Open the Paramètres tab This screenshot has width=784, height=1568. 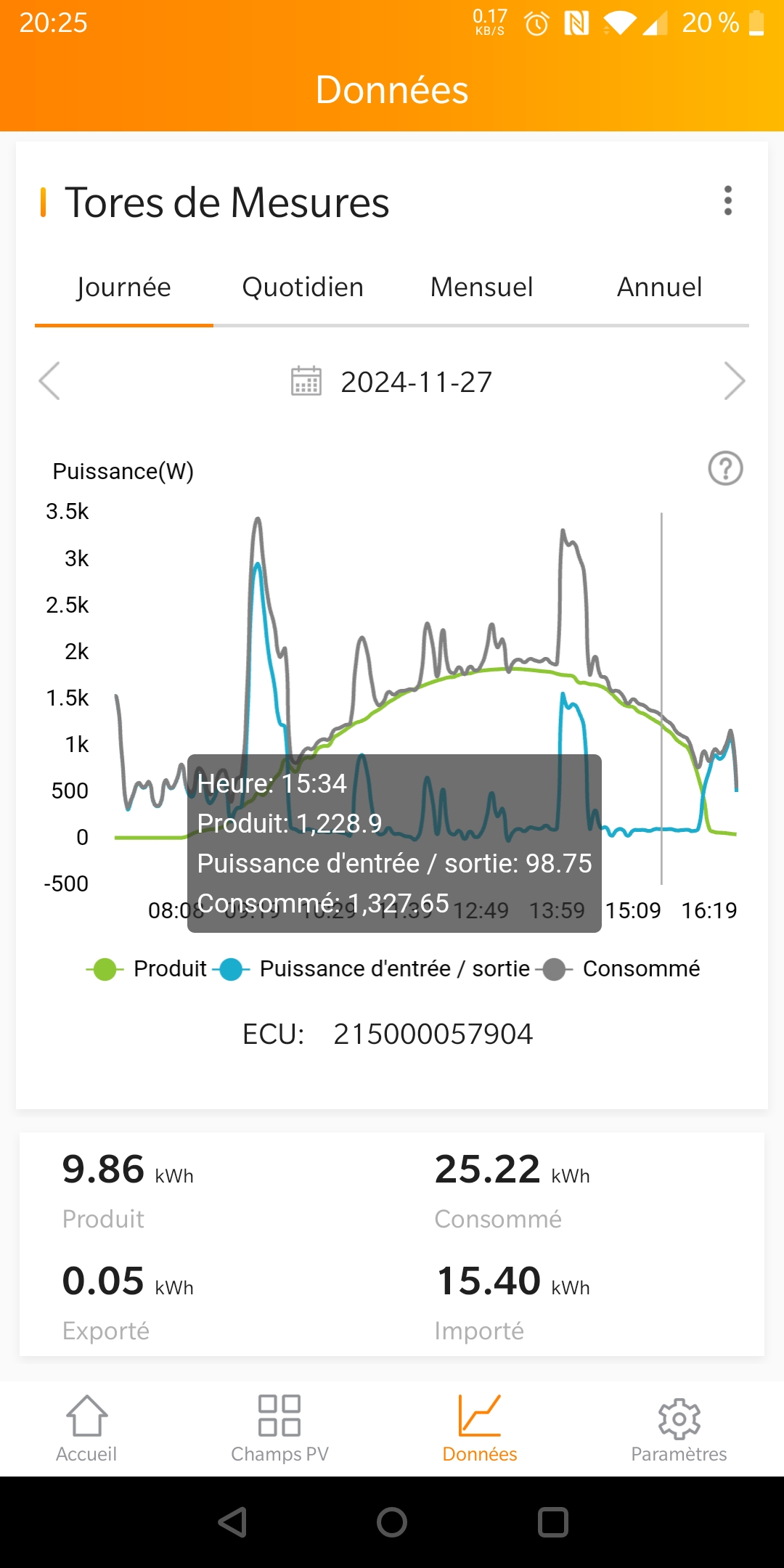(679, 1429)
